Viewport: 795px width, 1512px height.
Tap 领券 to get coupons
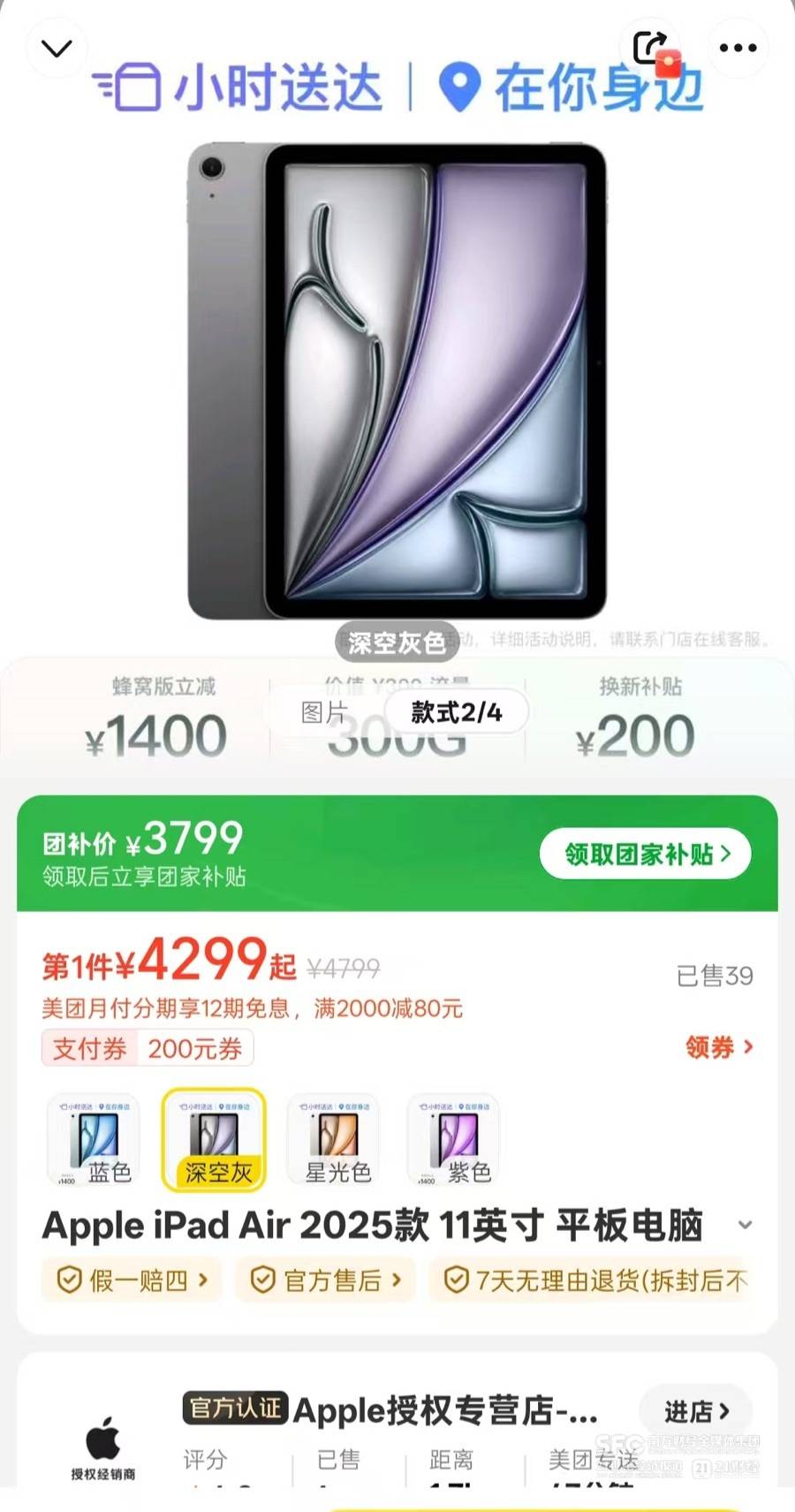[x=719, y=1047]
